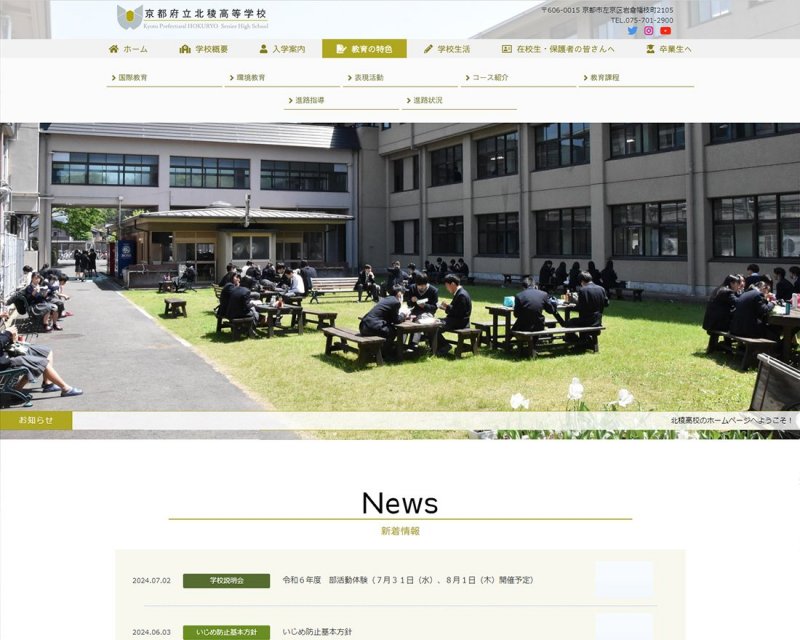
Task: Open the 教育課程 submenu link
Action: click(605, 77)
